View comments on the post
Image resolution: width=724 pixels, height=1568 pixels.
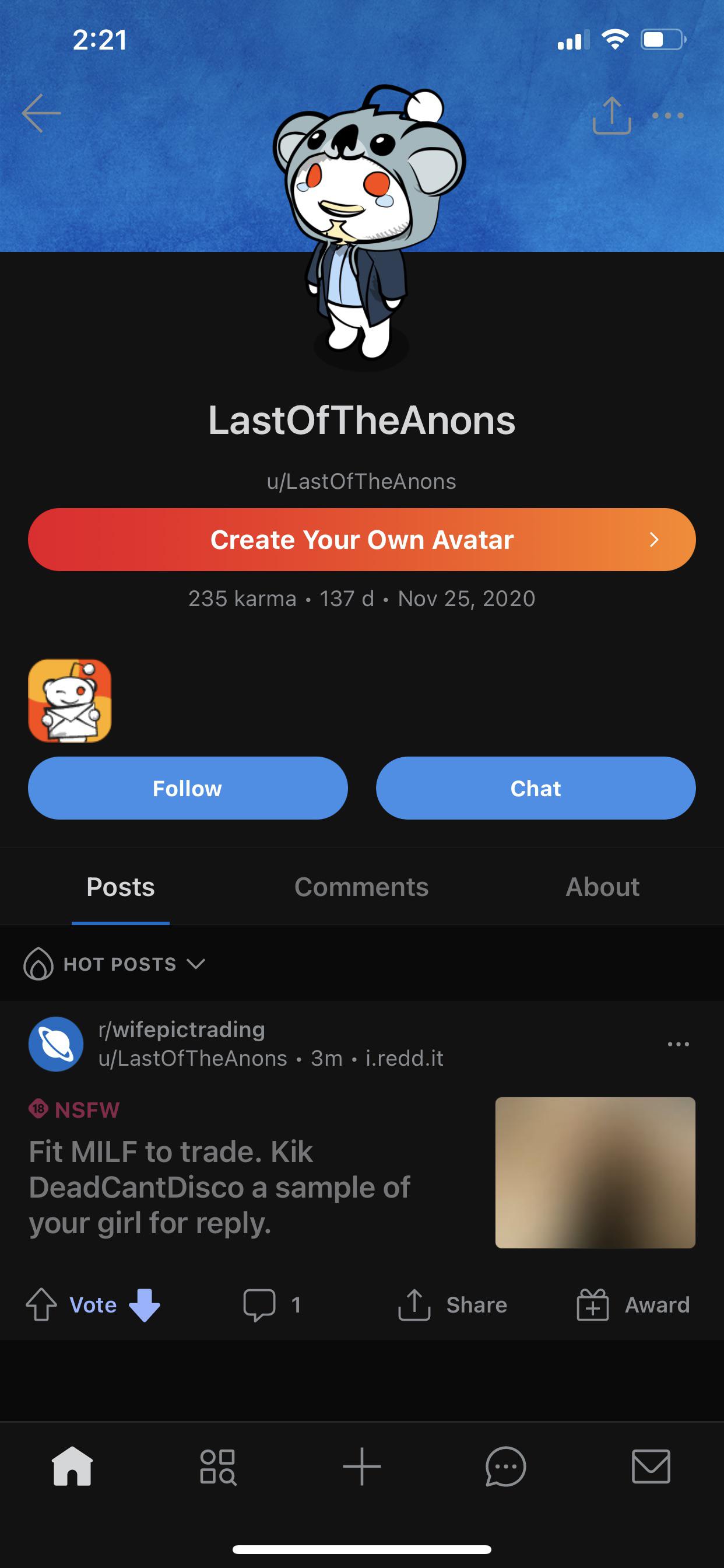pyautogui.click(x=271, y=1305)
